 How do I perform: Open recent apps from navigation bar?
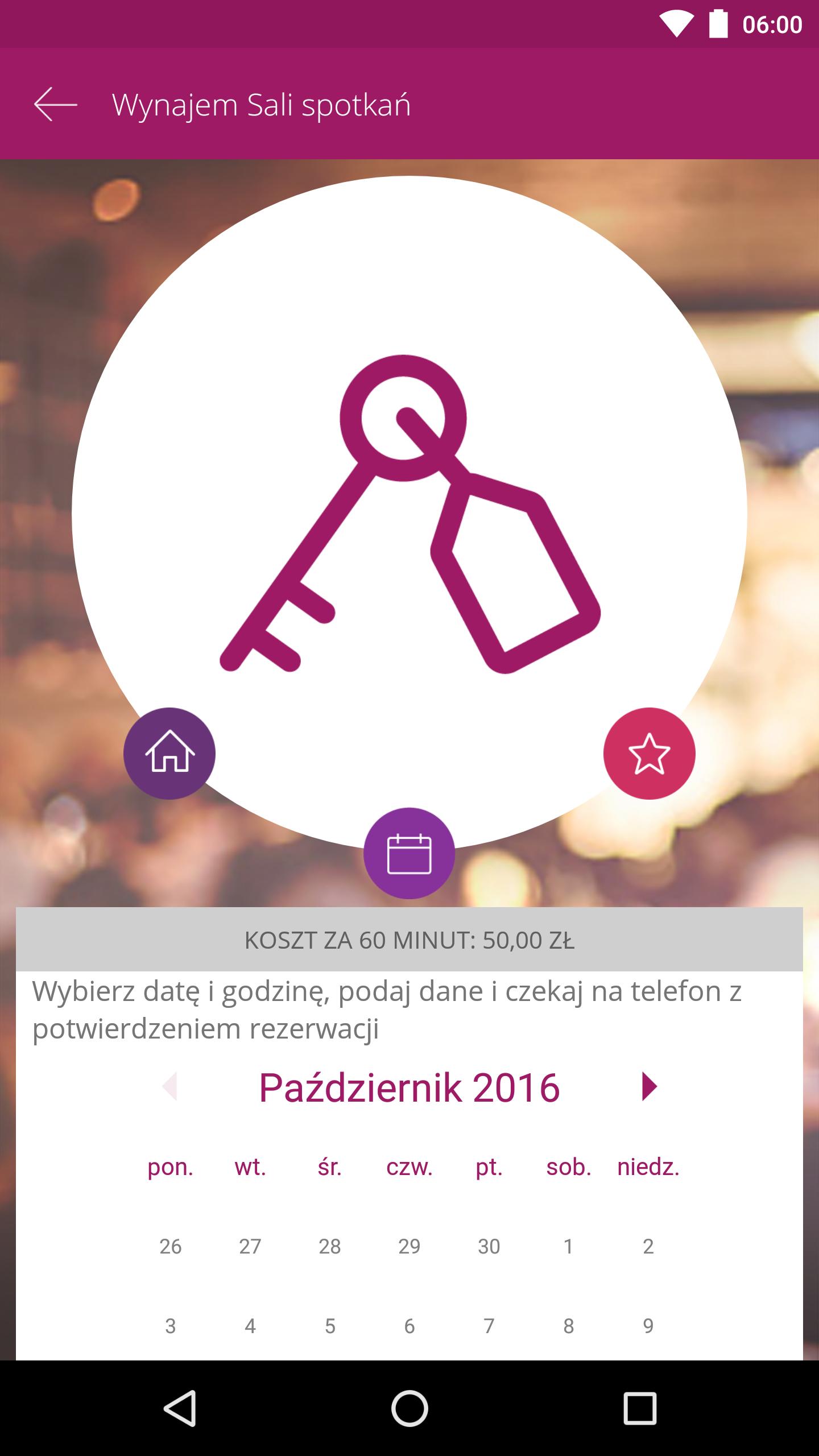click(x=640, y=1408)
